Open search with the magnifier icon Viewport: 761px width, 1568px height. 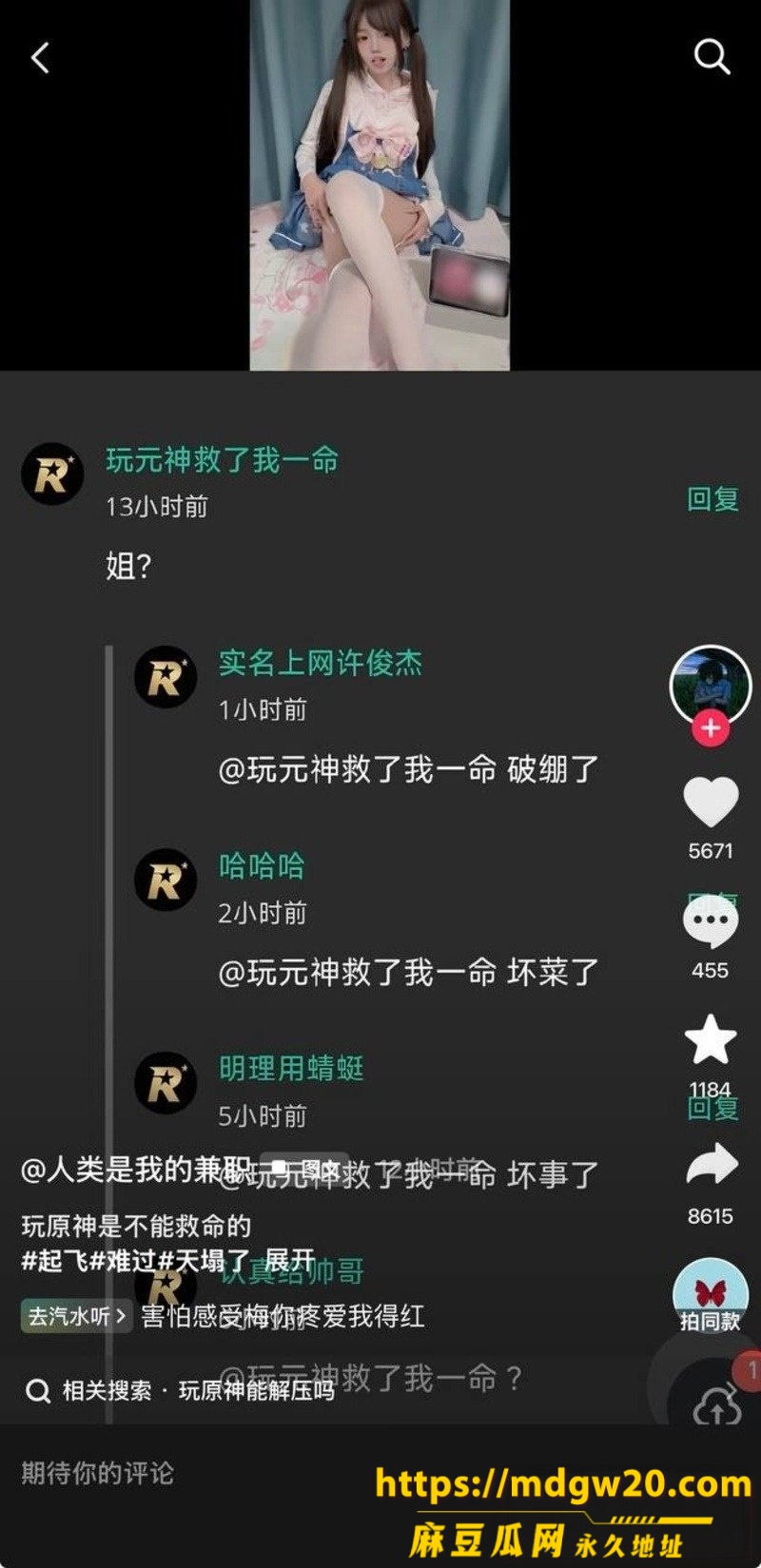tap(712, 57)
